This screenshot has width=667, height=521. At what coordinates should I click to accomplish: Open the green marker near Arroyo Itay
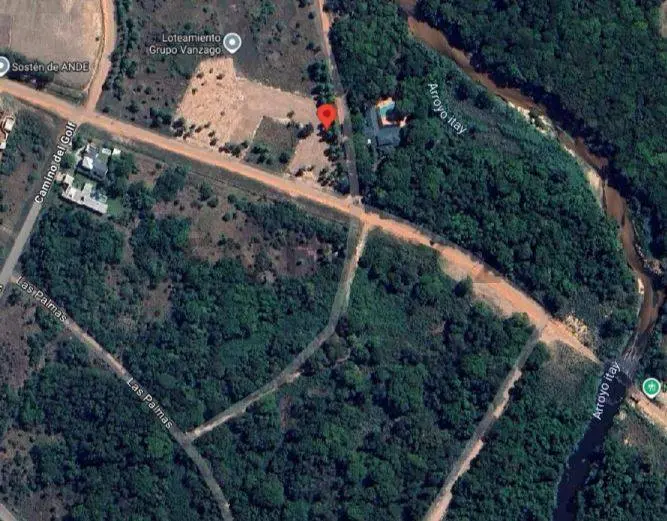coord(652,386)
